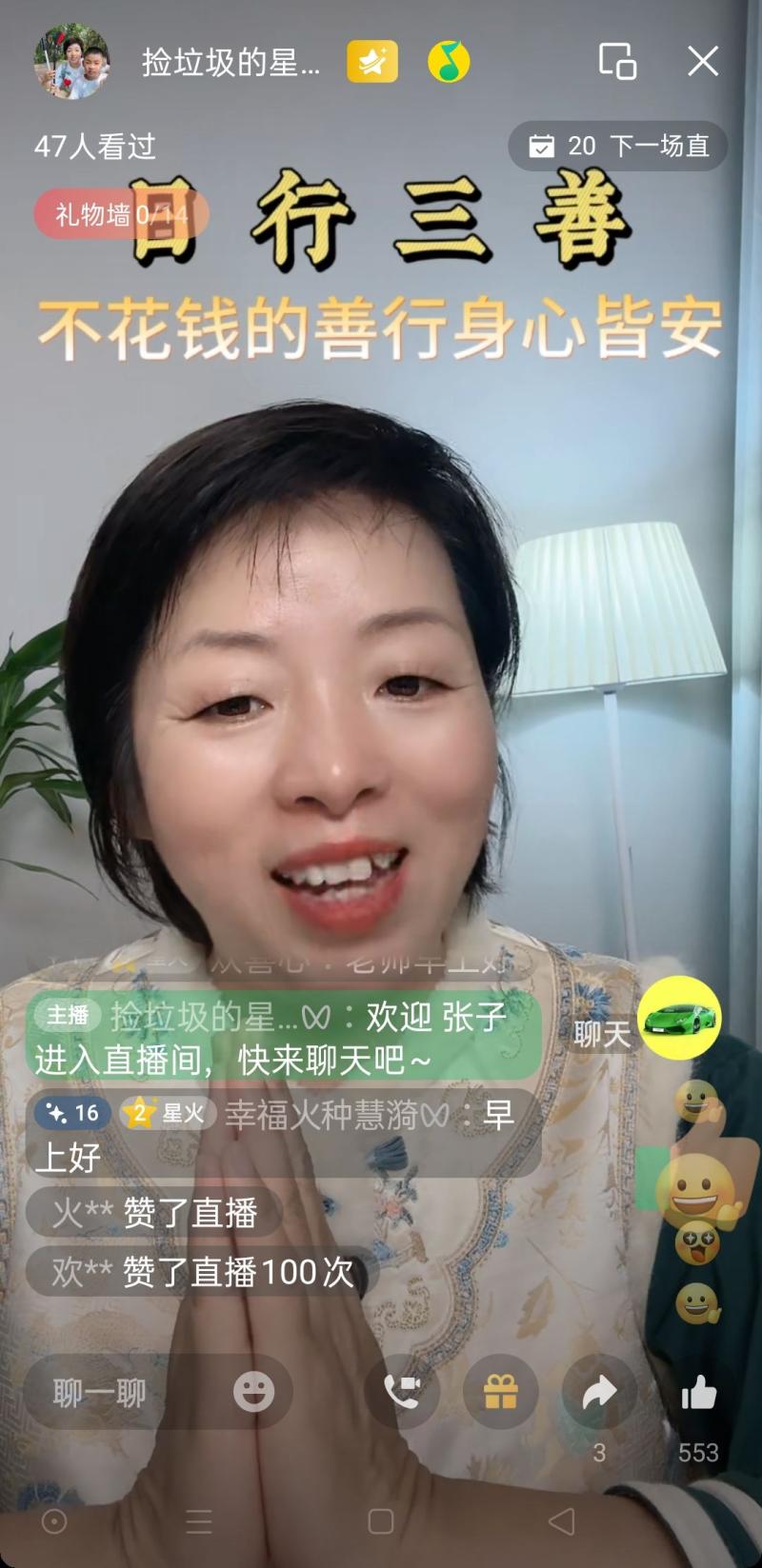This screenshot has height=1568, width=762.
Task: Tap the yellow star badge beside streamer name
Action: (372, 63)
